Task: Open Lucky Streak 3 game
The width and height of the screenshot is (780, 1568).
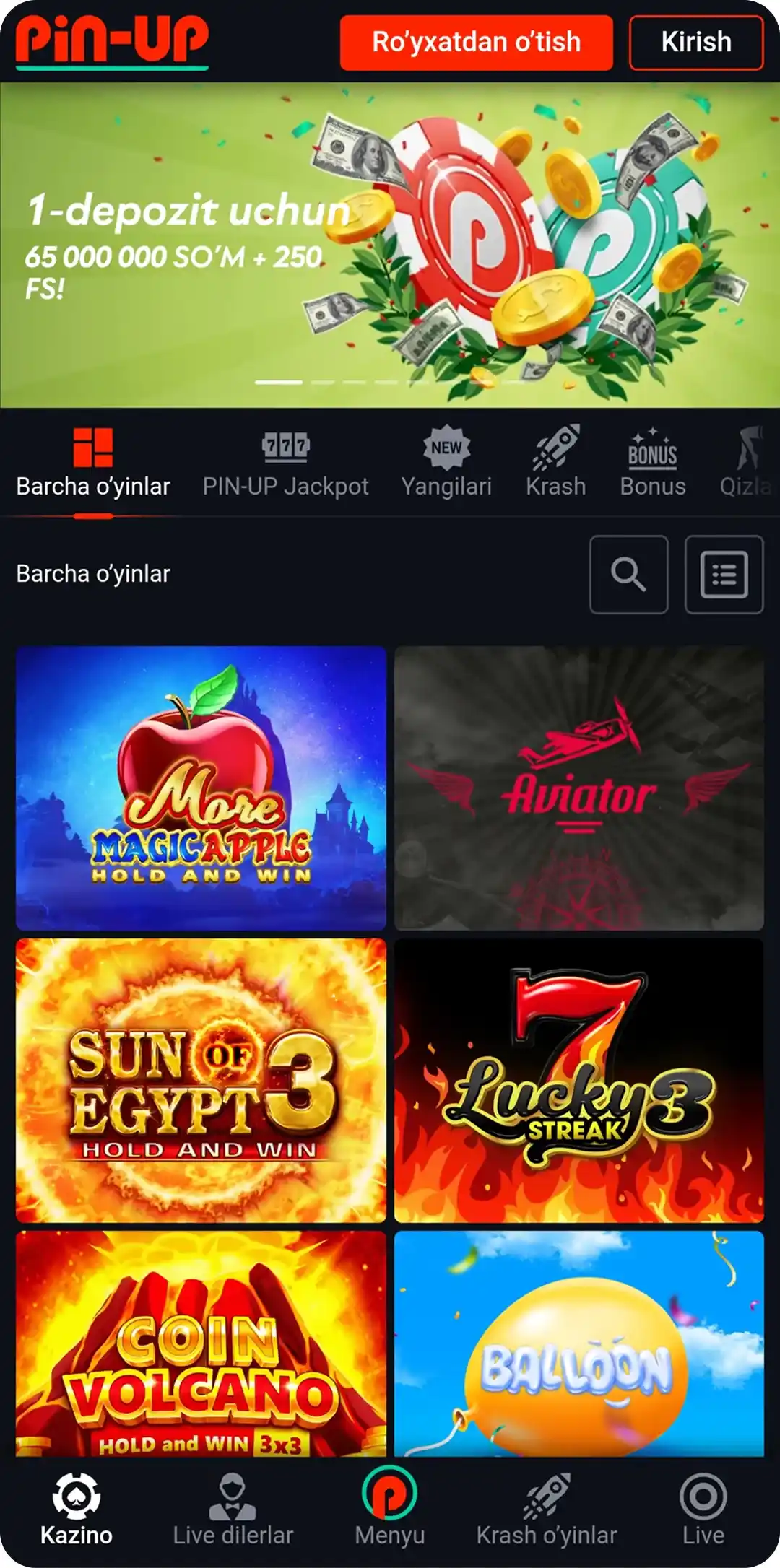Action: click(579, 1080)
